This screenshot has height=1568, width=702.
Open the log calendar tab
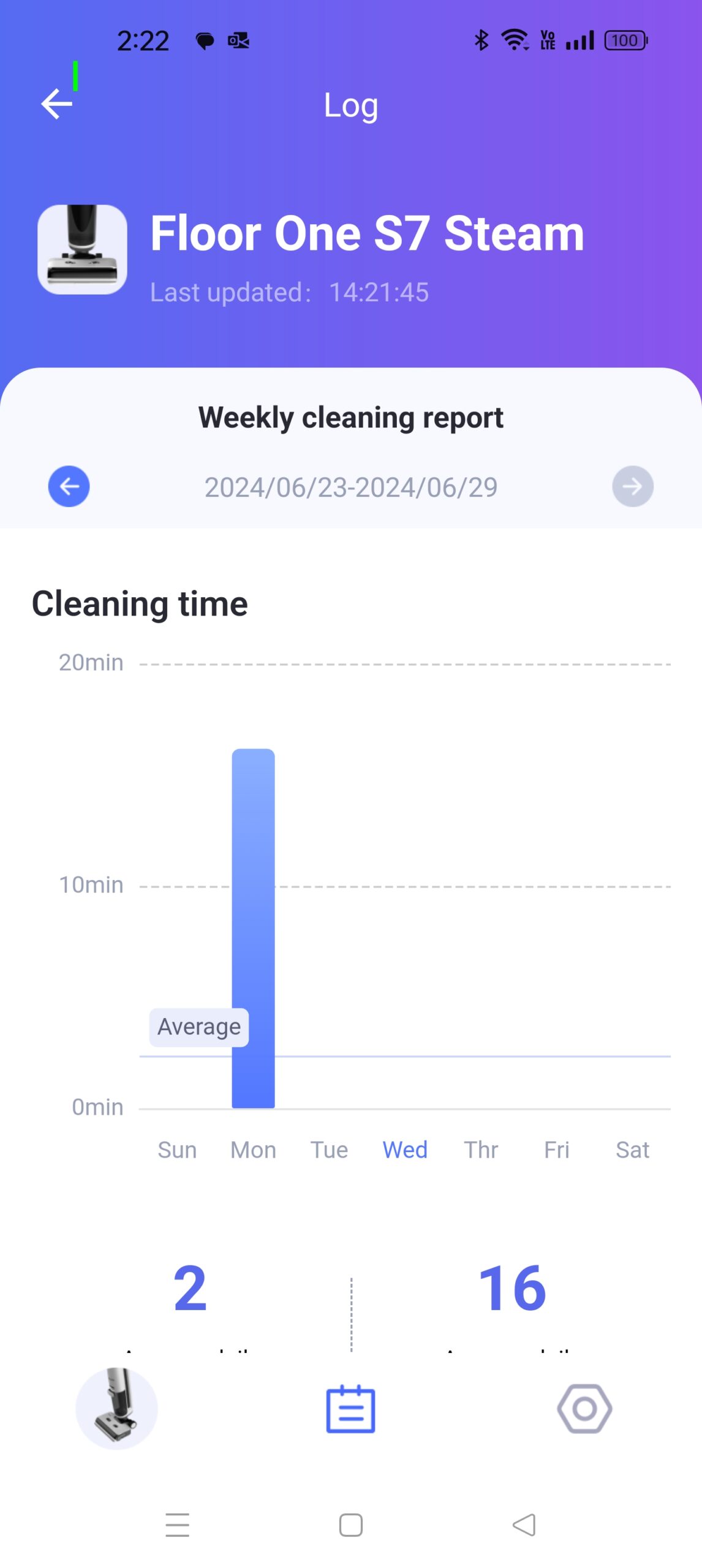pyautogui.click(x=350, y=1409)
